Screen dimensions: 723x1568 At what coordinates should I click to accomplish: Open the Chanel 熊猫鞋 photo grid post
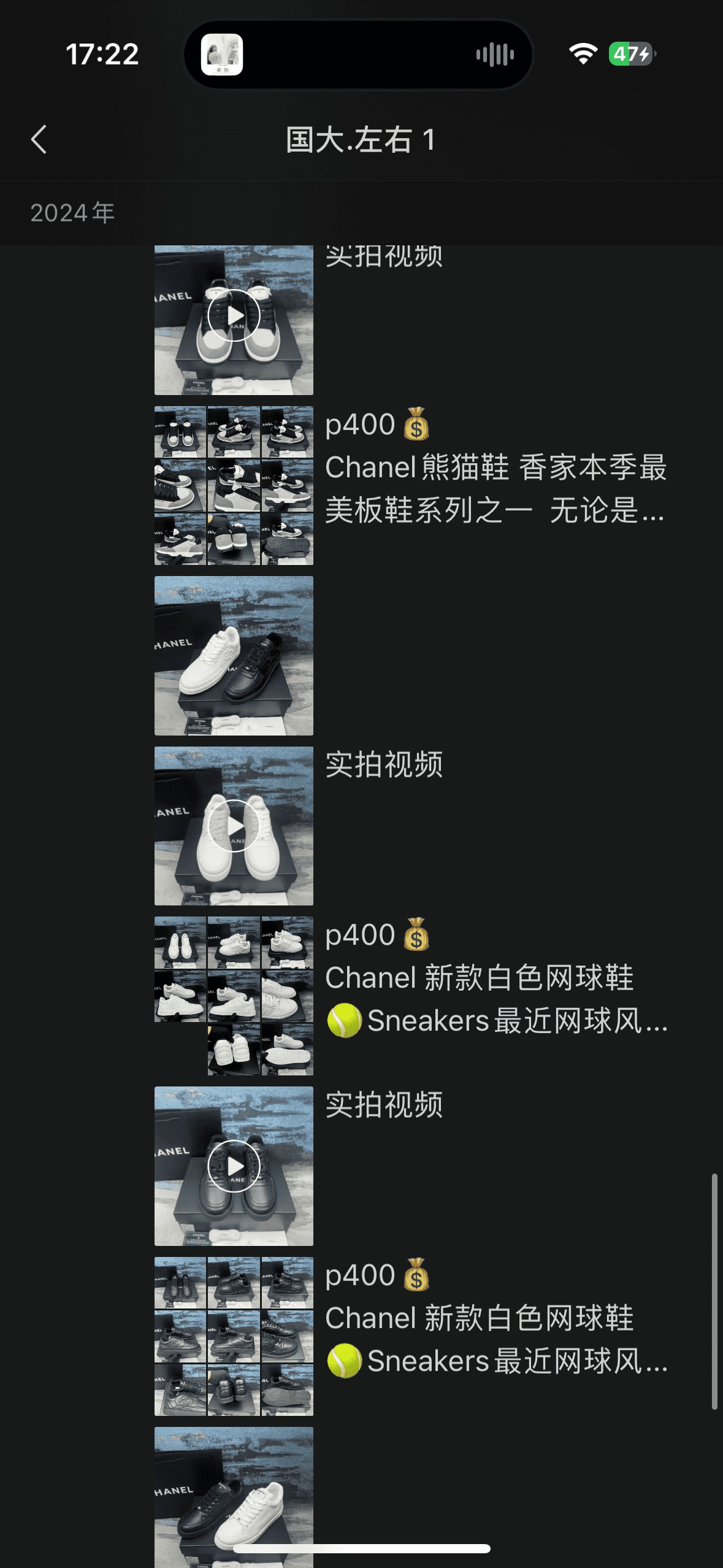tap(234, 485)
